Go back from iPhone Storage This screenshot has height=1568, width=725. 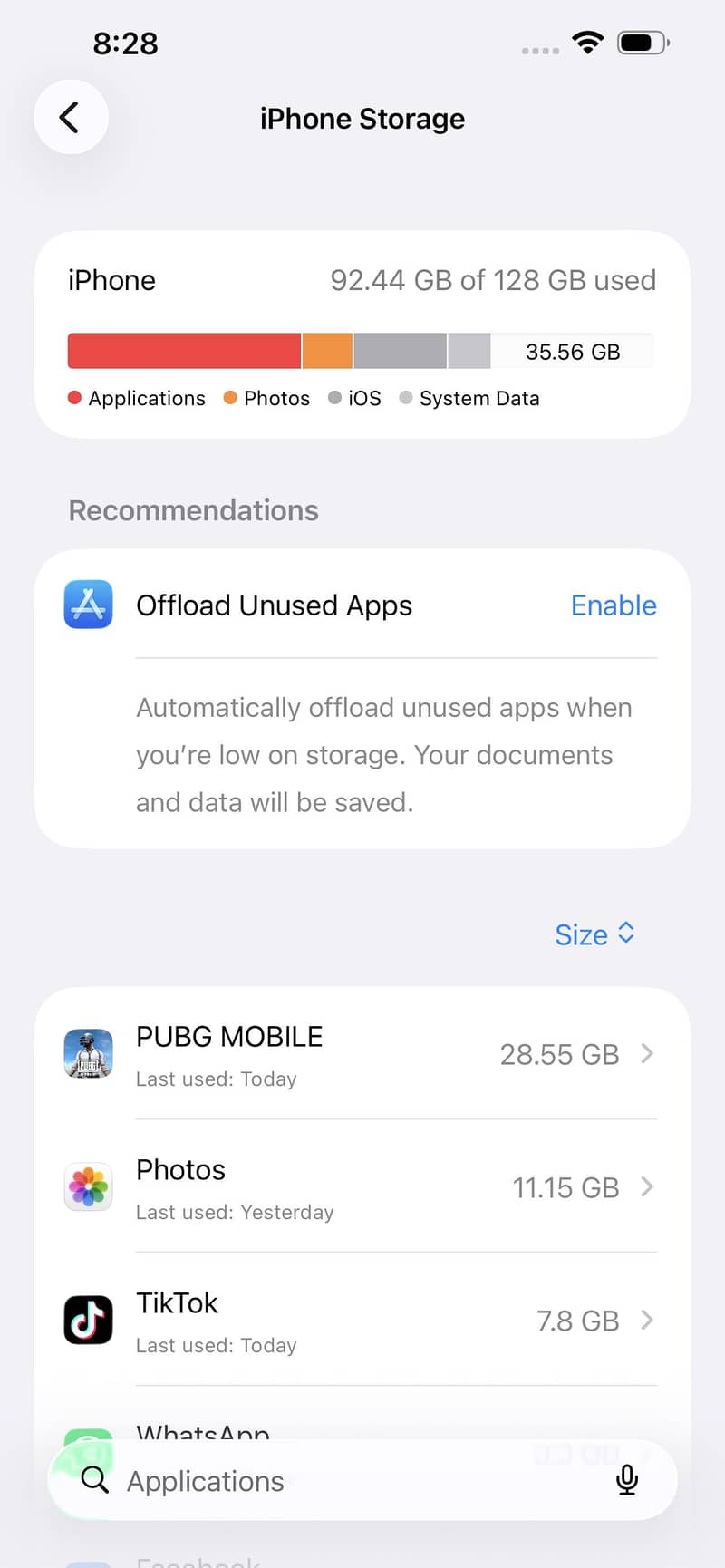pos(71,117)
